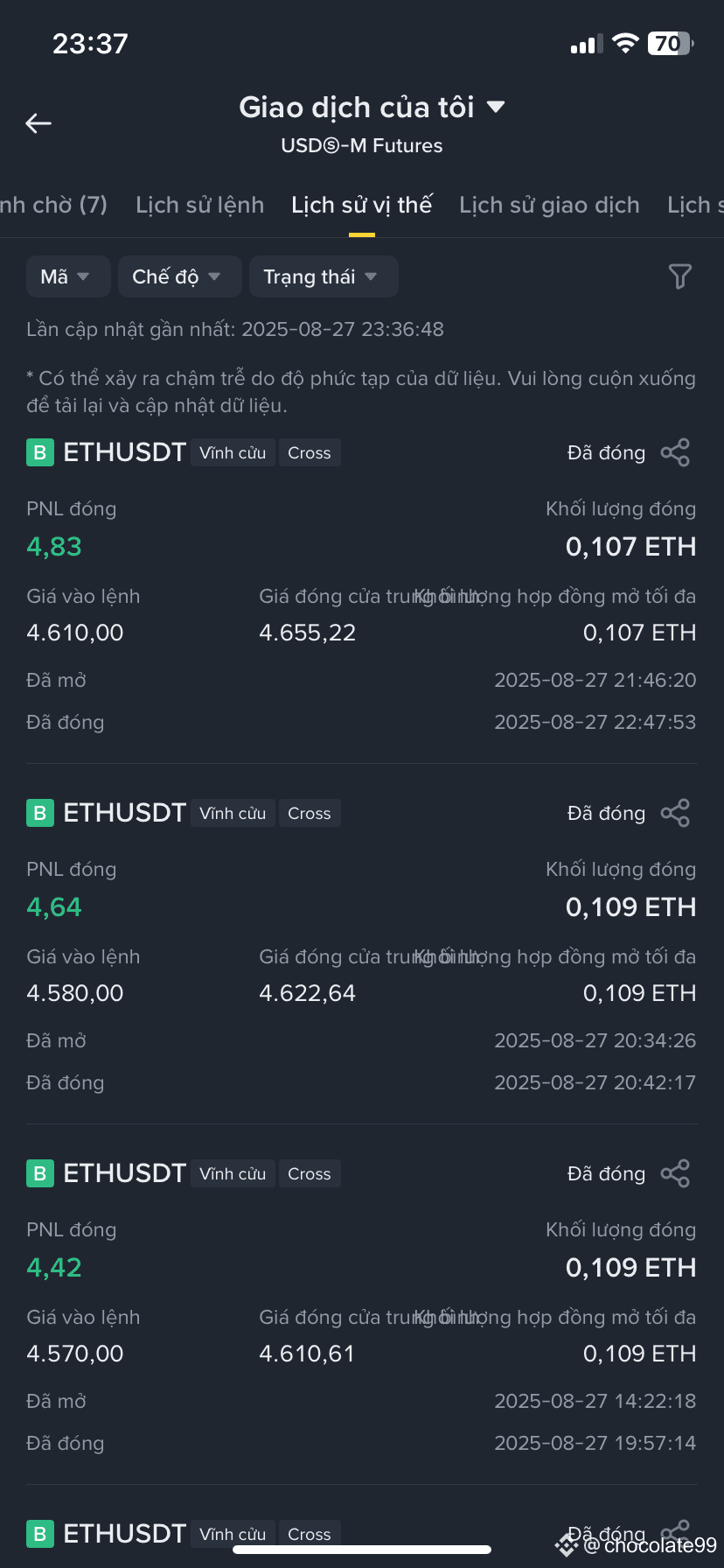Open the Giao dịch của tôi dropdown
Viewport: 724px width, 1568px height.
372,108
